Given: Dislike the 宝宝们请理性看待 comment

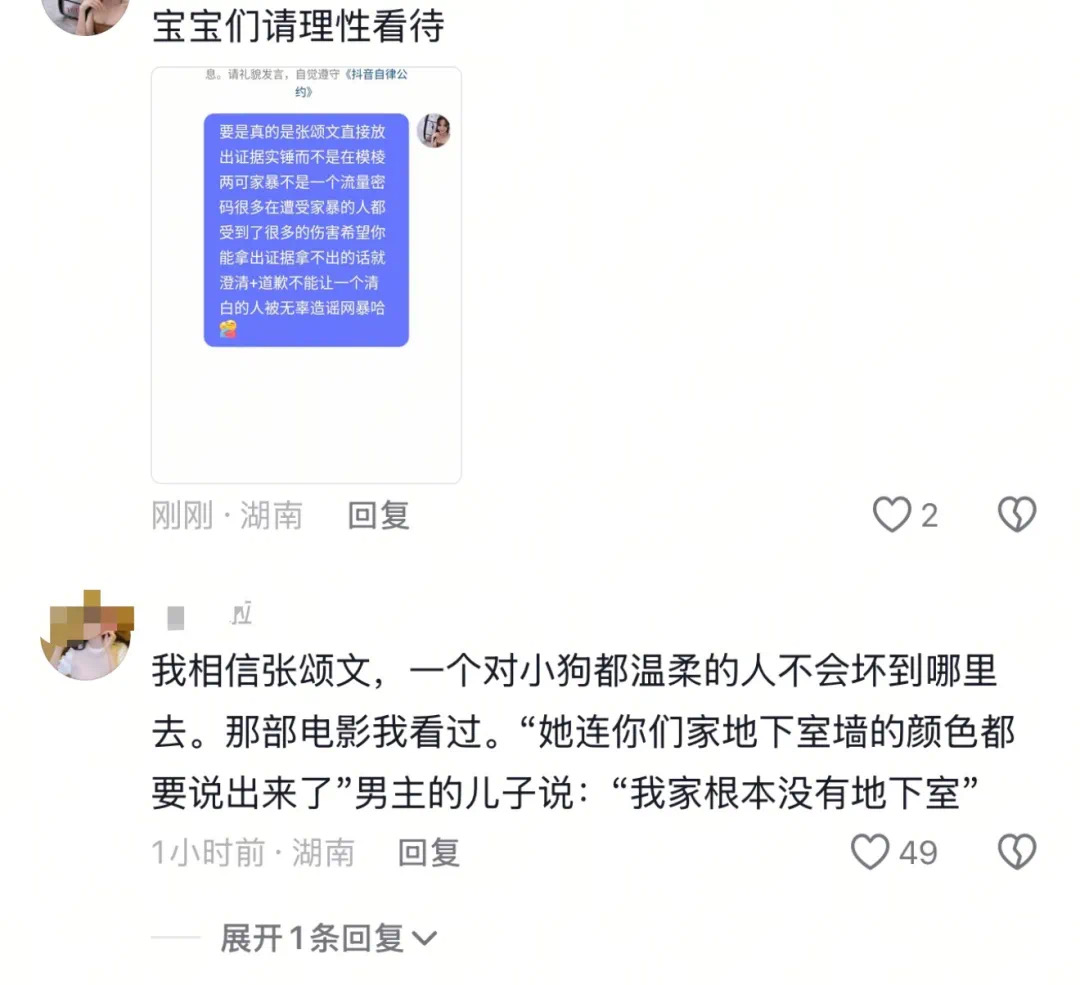Looking at the screenshot, I should coord(1017,515).
